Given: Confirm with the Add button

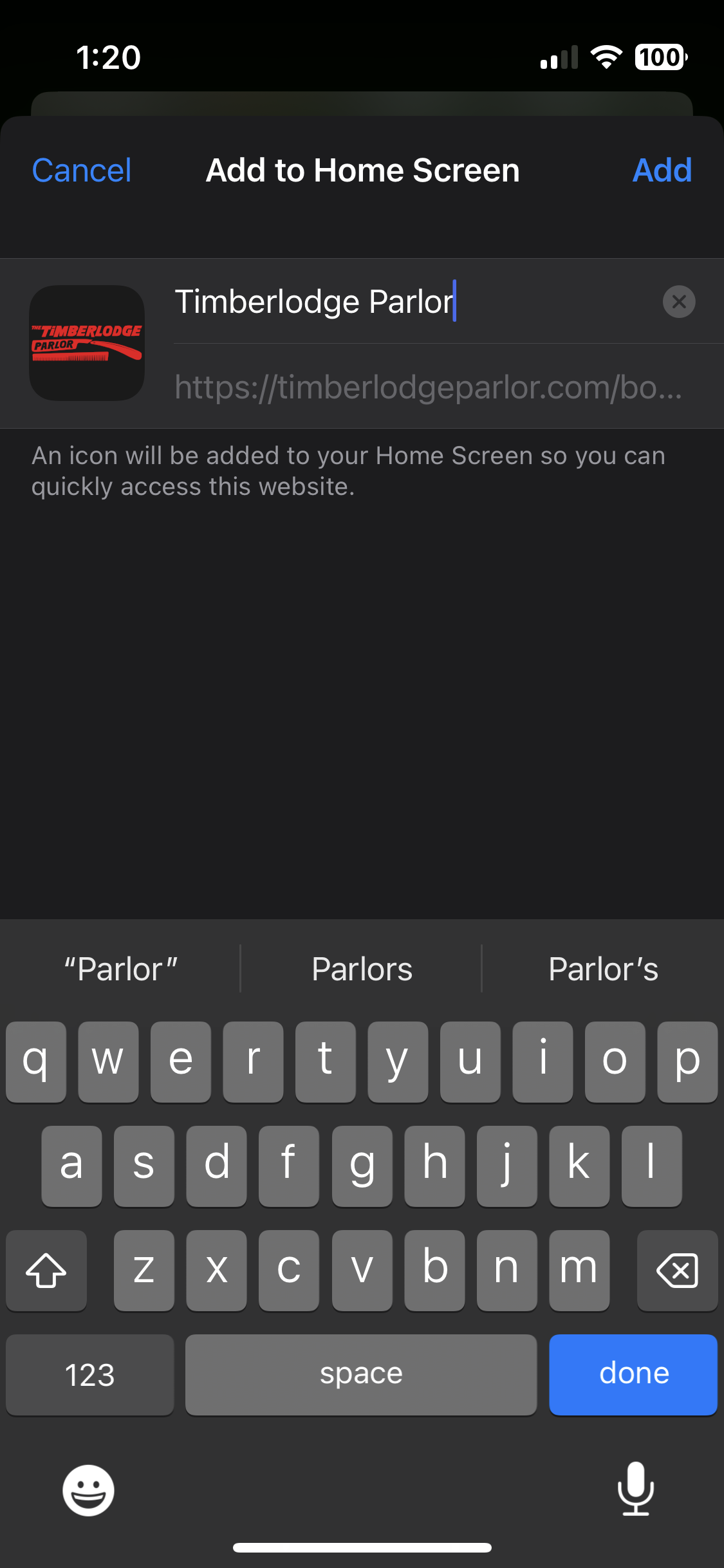Looking at the screenshot, I should pos(662,171).
